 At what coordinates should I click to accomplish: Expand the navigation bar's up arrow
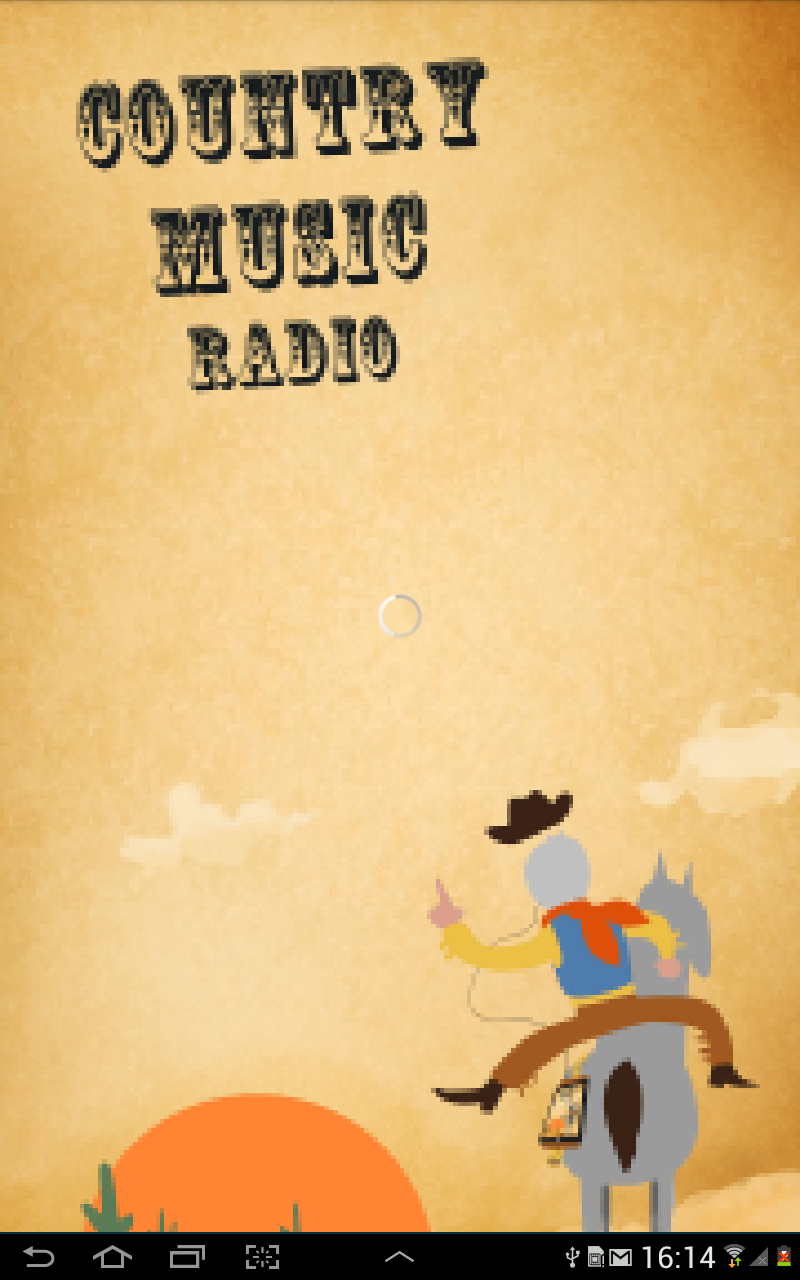pyautogui.click(x=399, y=1256)
